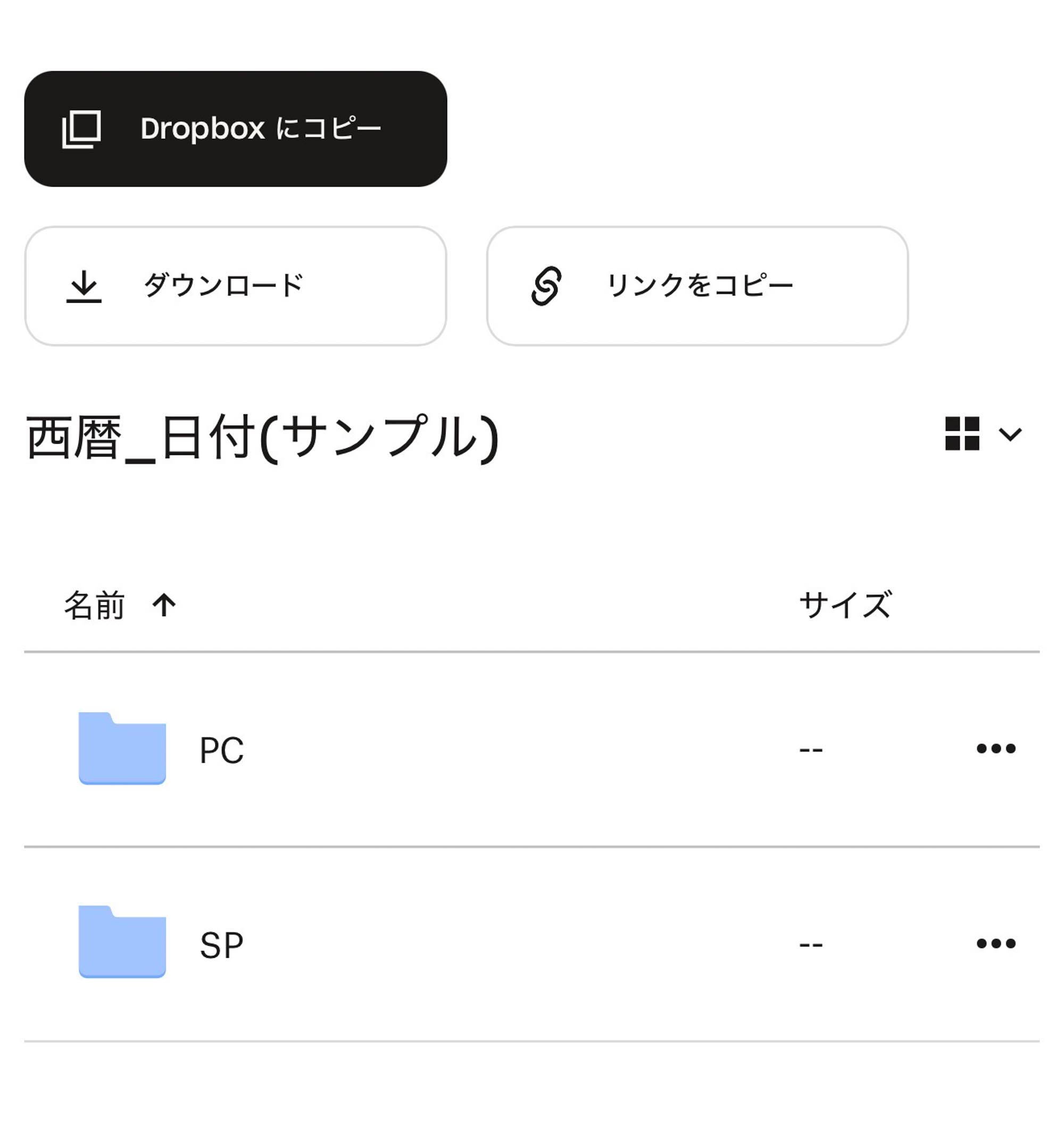
Task: Open the PC folder
Action: tap(221, 749)
